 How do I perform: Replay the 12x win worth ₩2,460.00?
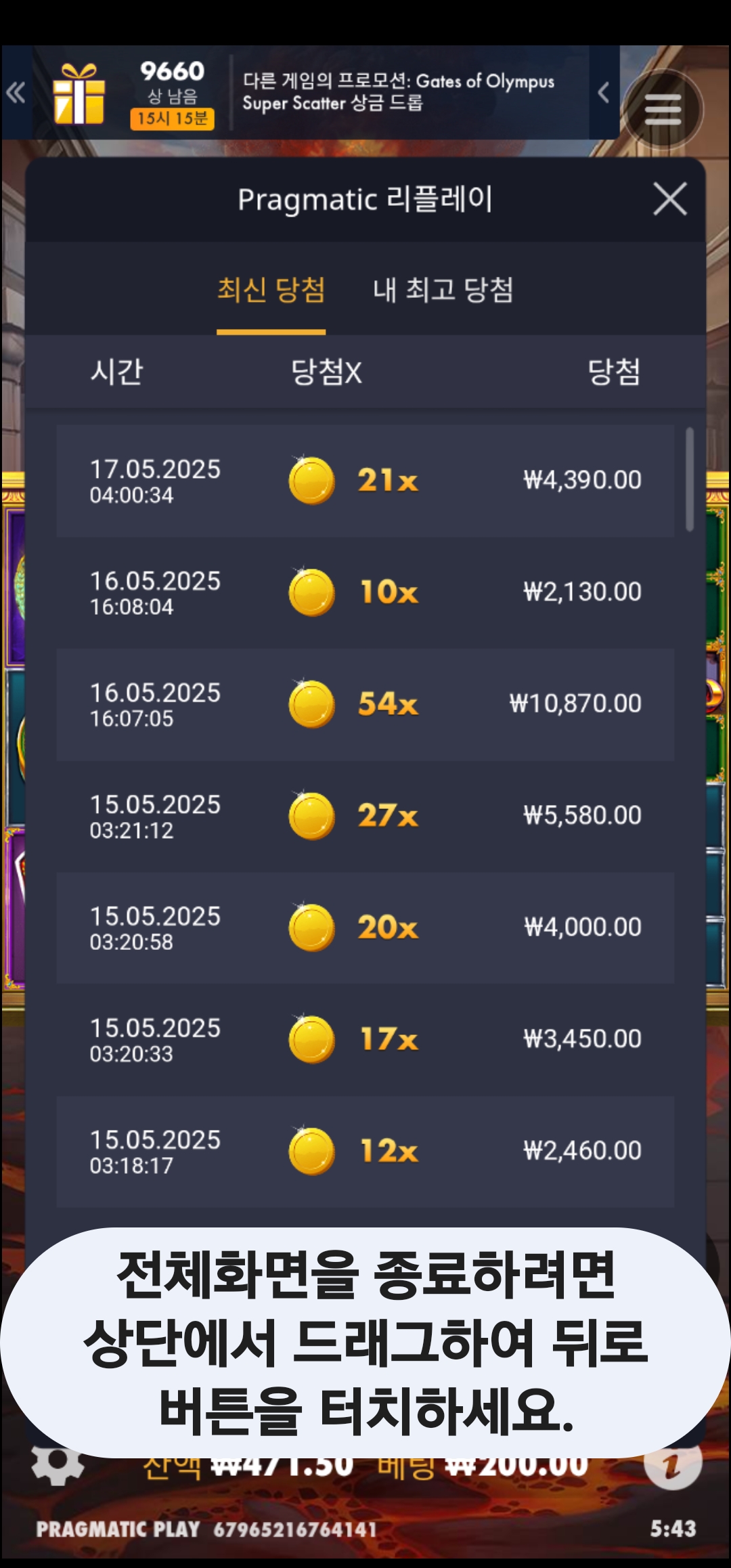(x=365, y=1152)
